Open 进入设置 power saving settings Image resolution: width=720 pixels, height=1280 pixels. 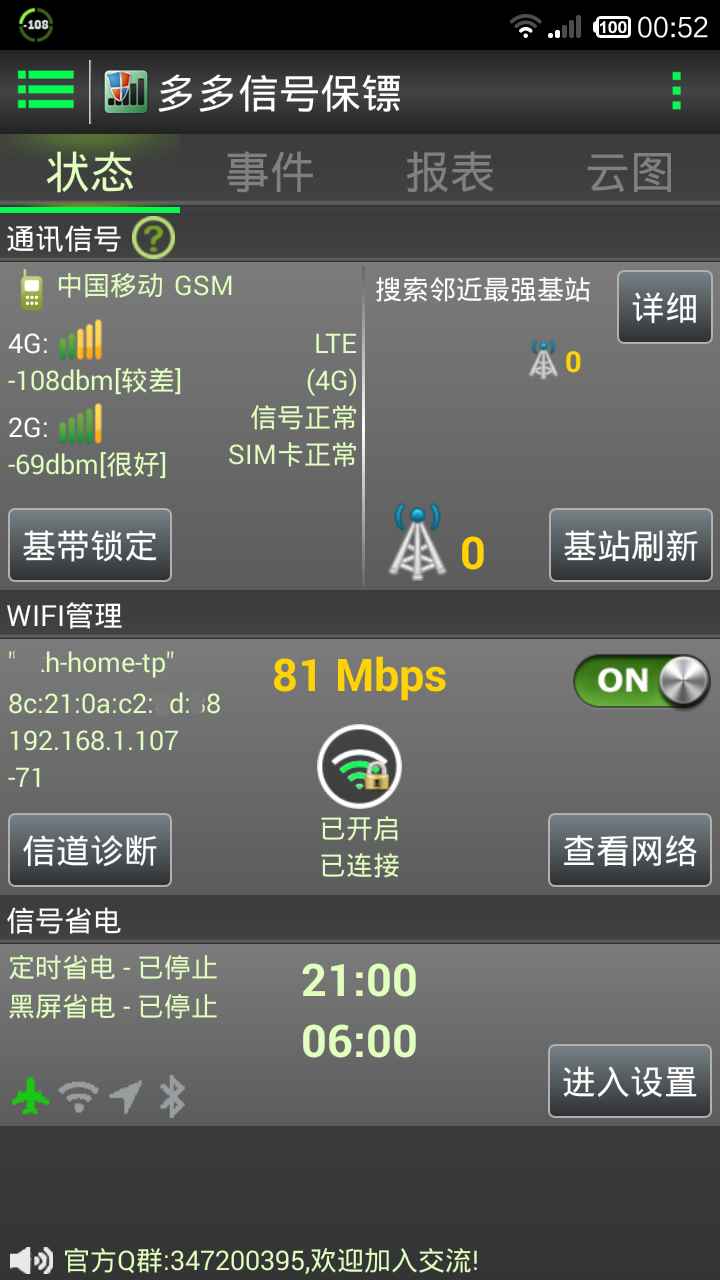[x=631, y=1081]
